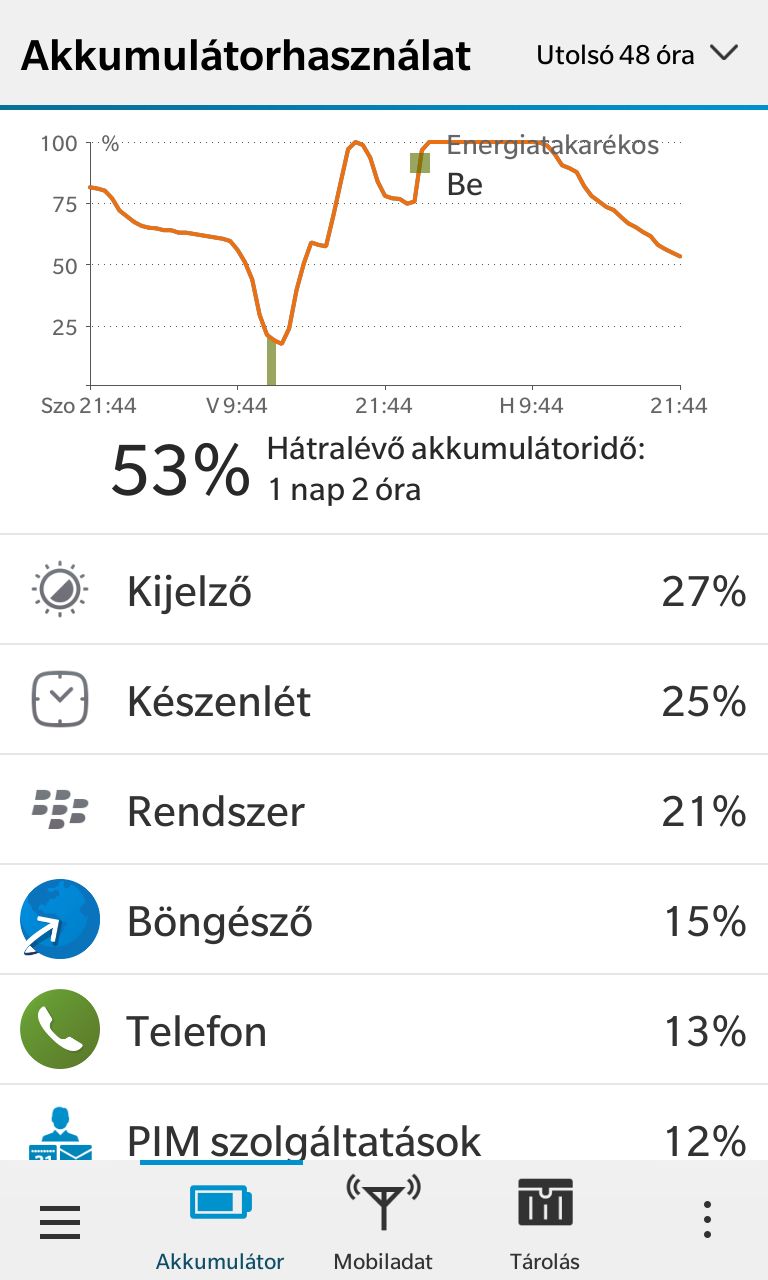
Task: Switch to the Tárolás tab
Action: [x=545, y=1221]
